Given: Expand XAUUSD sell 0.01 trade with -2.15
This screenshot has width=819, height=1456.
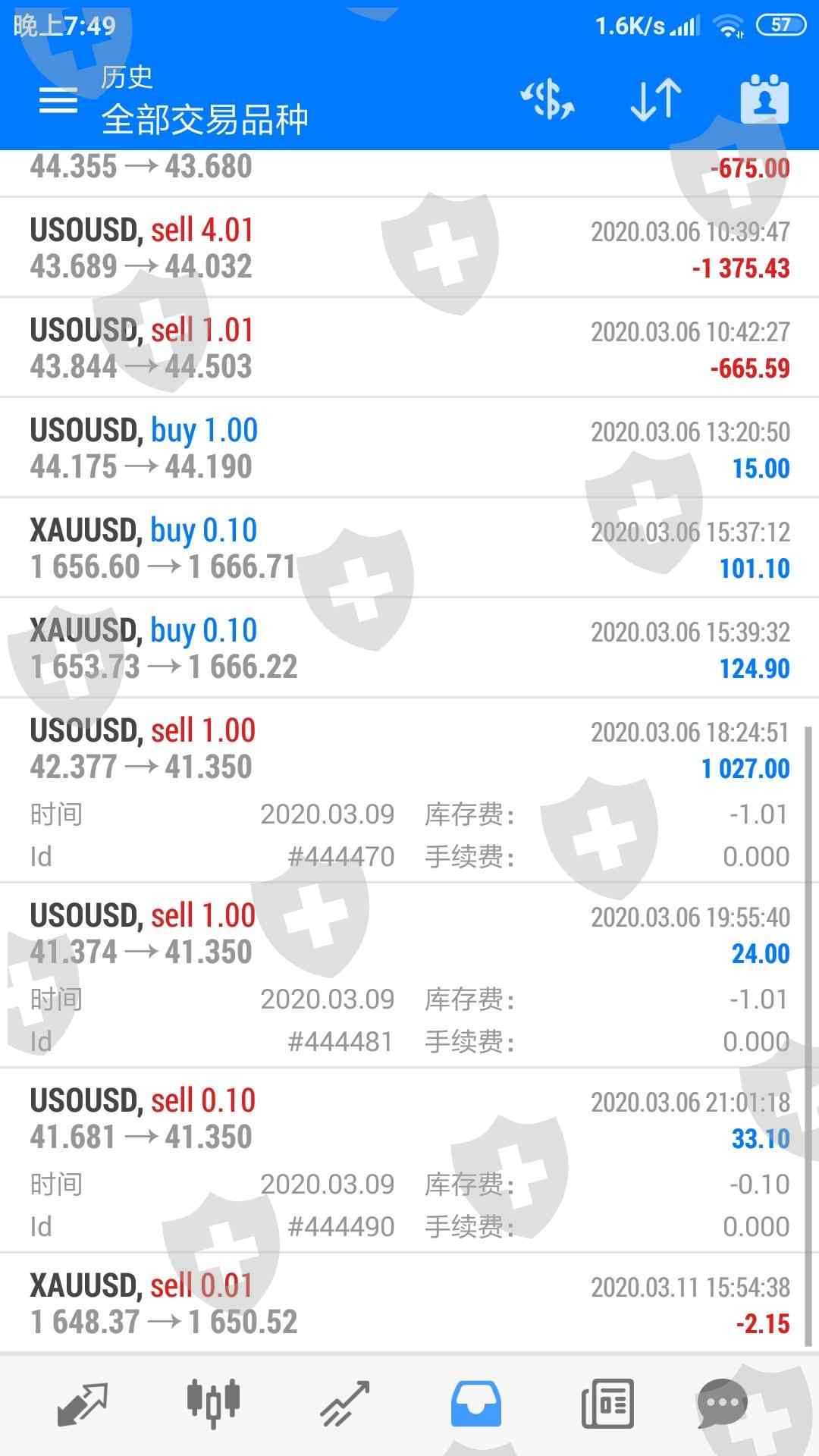Looking at the screenshot, I should [x=409, y=1304].
